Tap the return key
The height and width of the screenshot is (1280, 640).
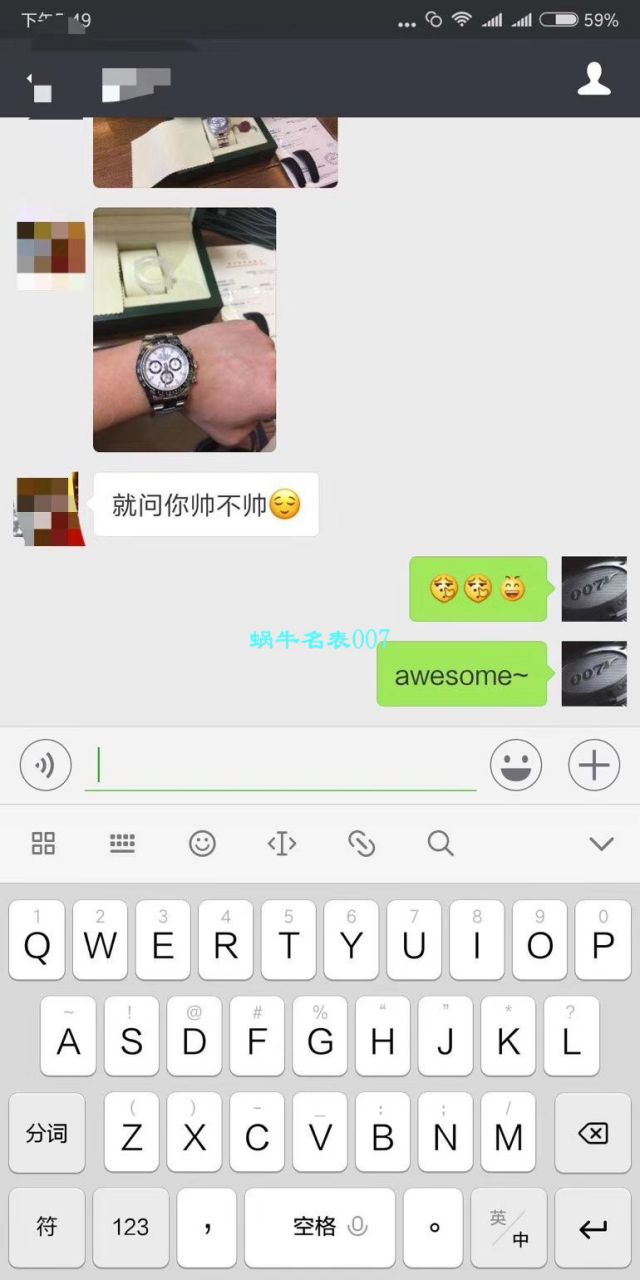592,1228
